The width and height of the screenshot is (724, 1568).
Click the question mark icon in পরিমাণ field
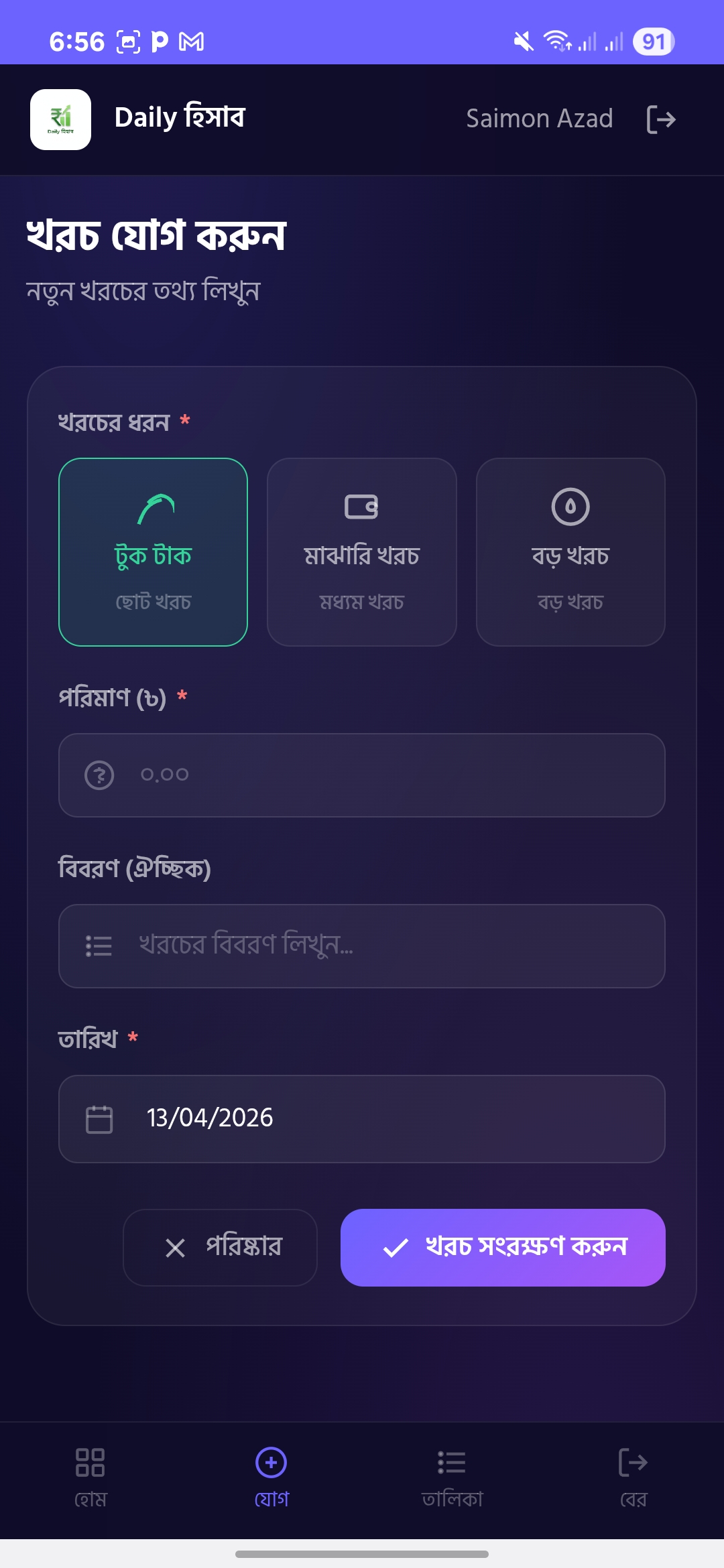(99, 775)
